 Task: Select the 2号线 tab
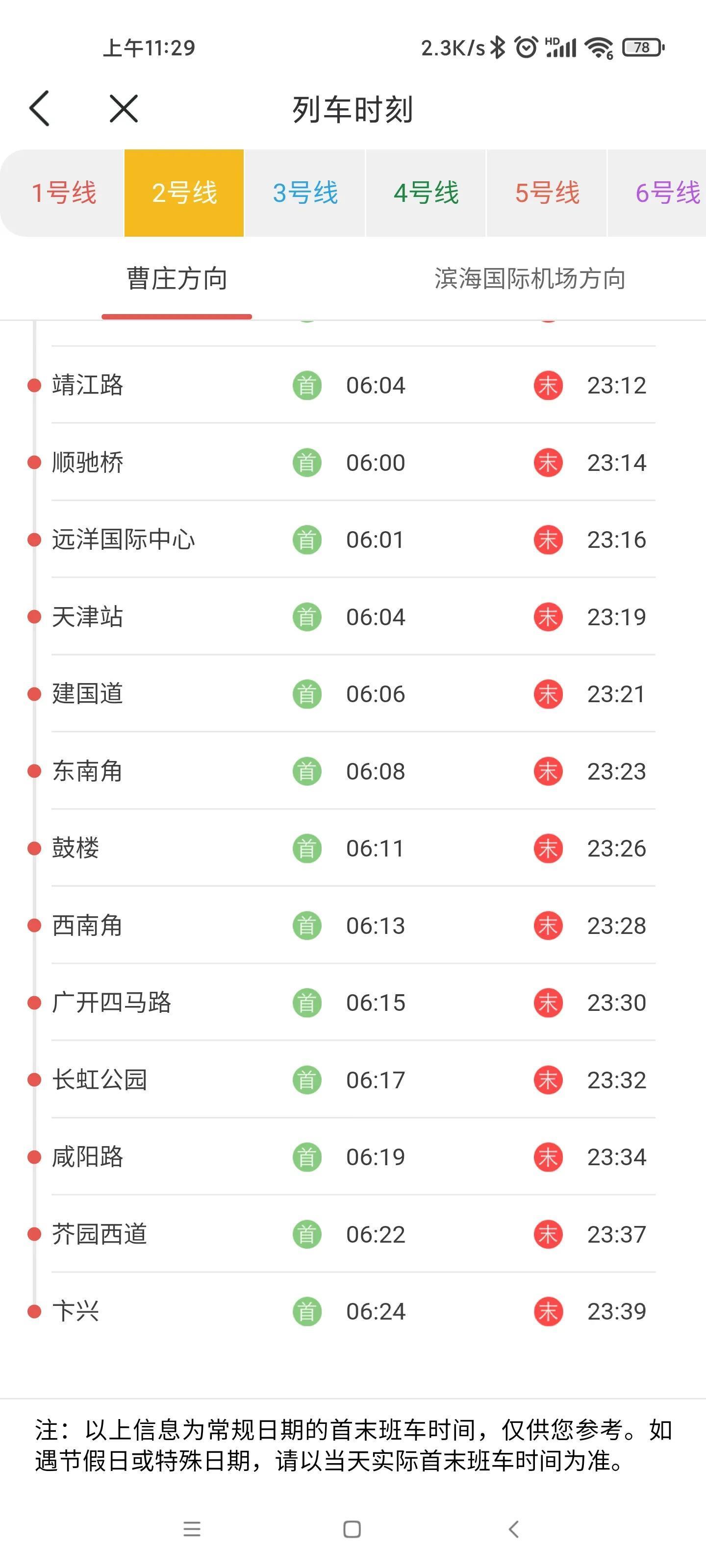[x=184, y=193]
